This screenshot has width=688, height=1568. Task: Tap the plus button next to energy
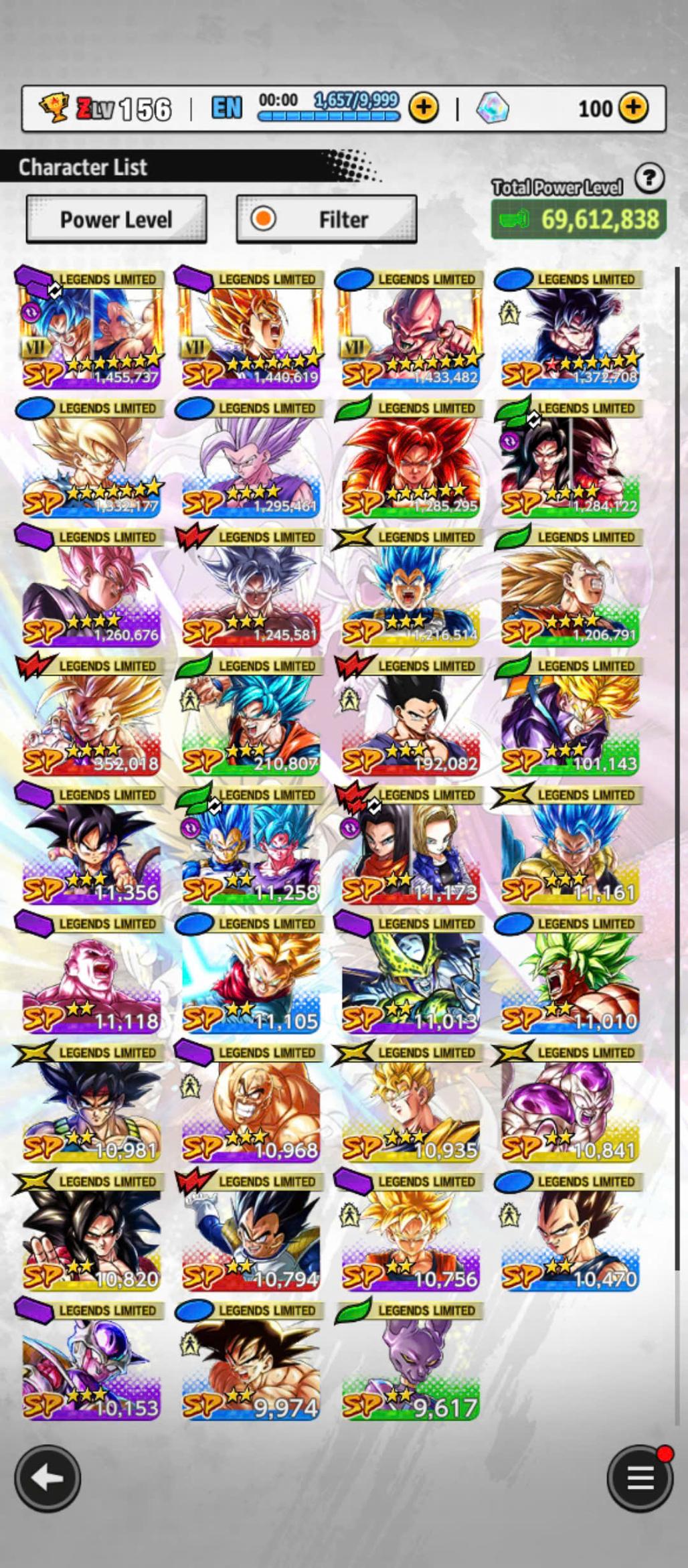point(424,108)
